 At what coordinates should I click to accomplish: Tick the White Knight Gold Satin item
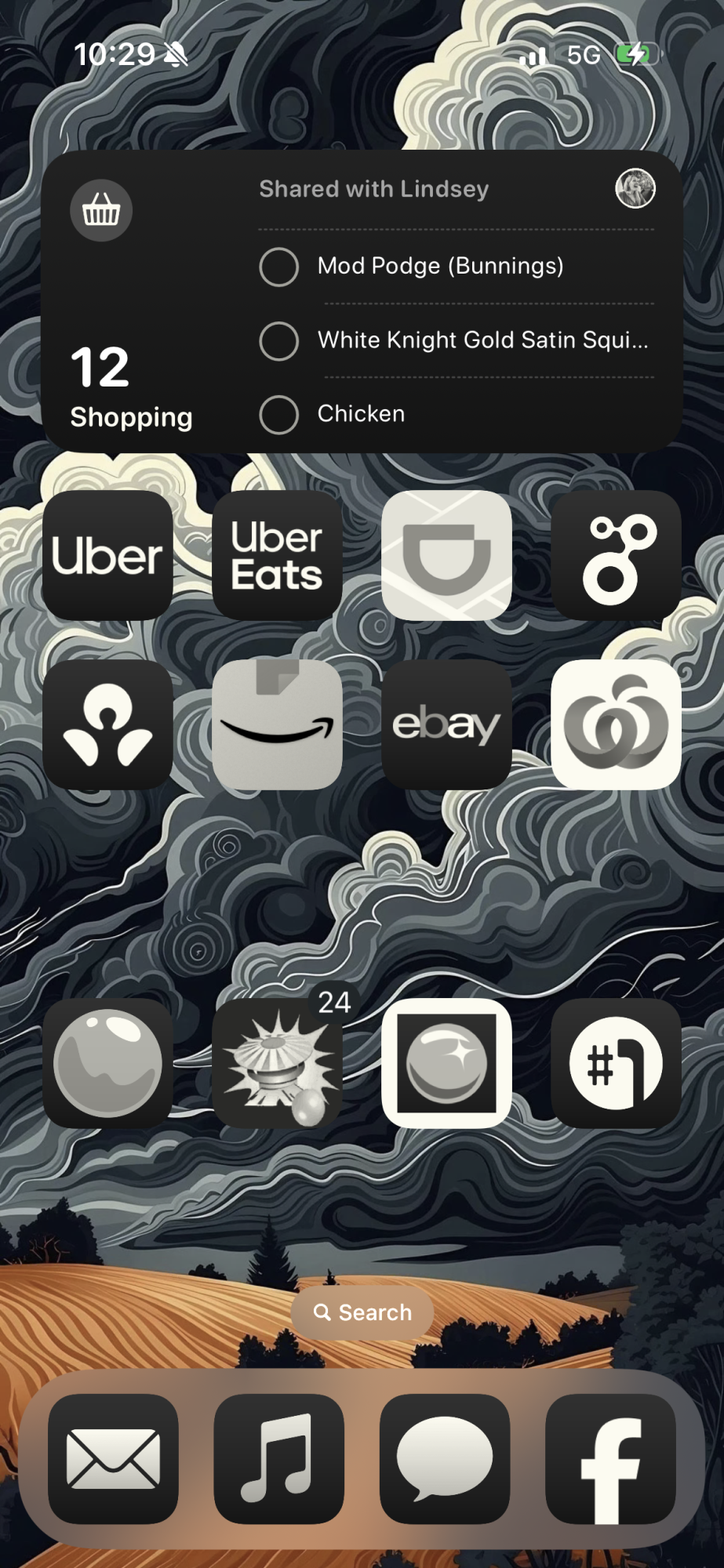278,341
